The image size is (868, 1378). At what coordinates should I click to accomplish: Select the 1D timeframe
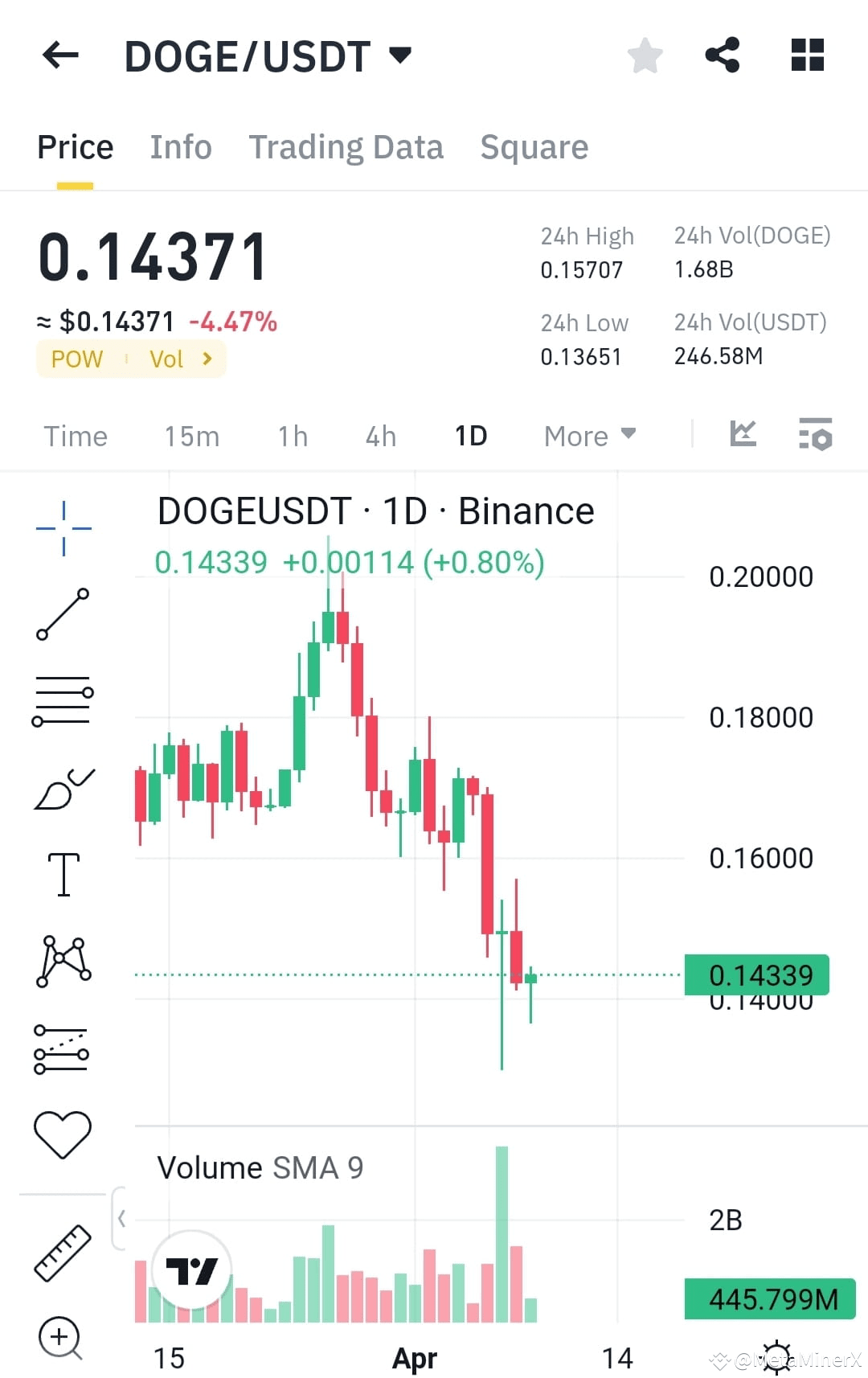[x=471, y=435]
